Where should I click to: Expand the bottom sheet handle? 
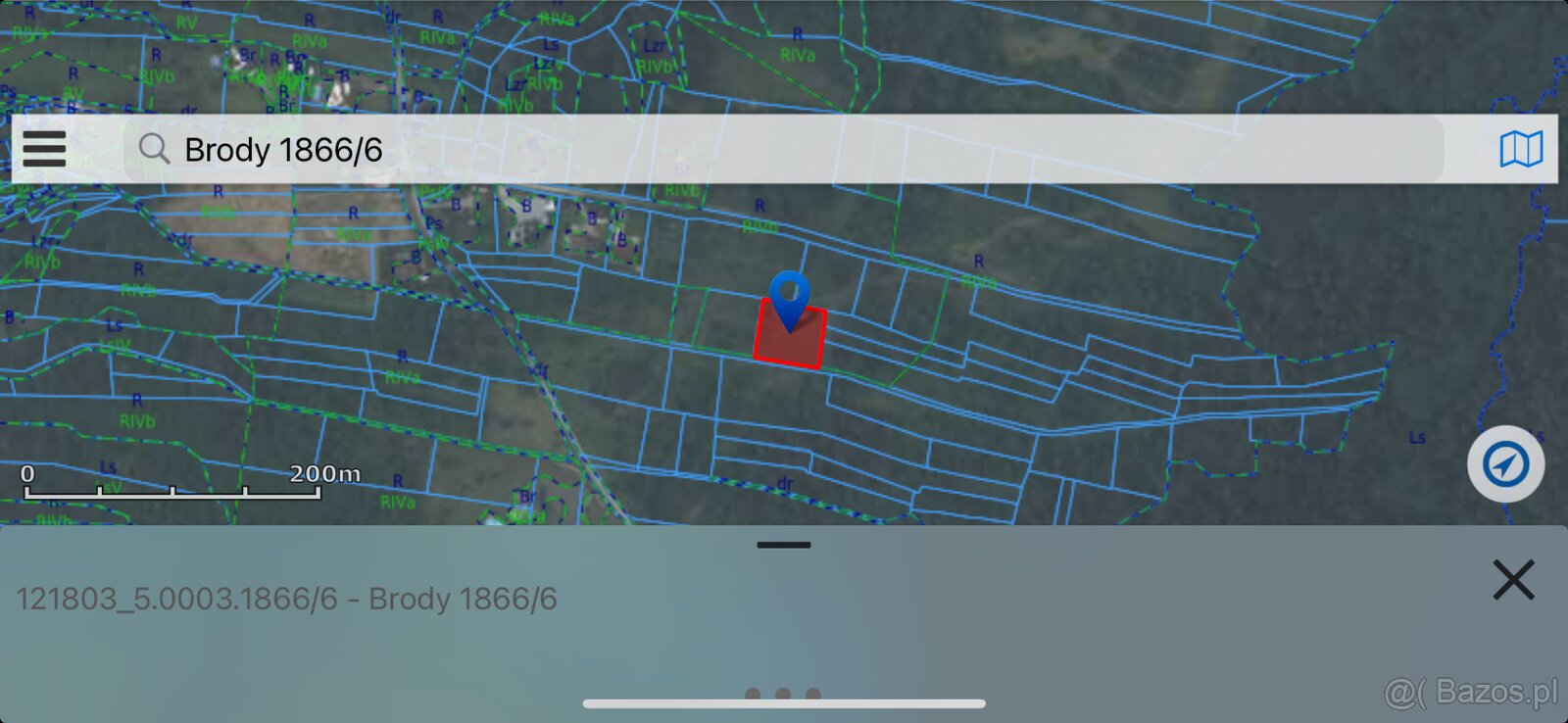click(784, 545)
